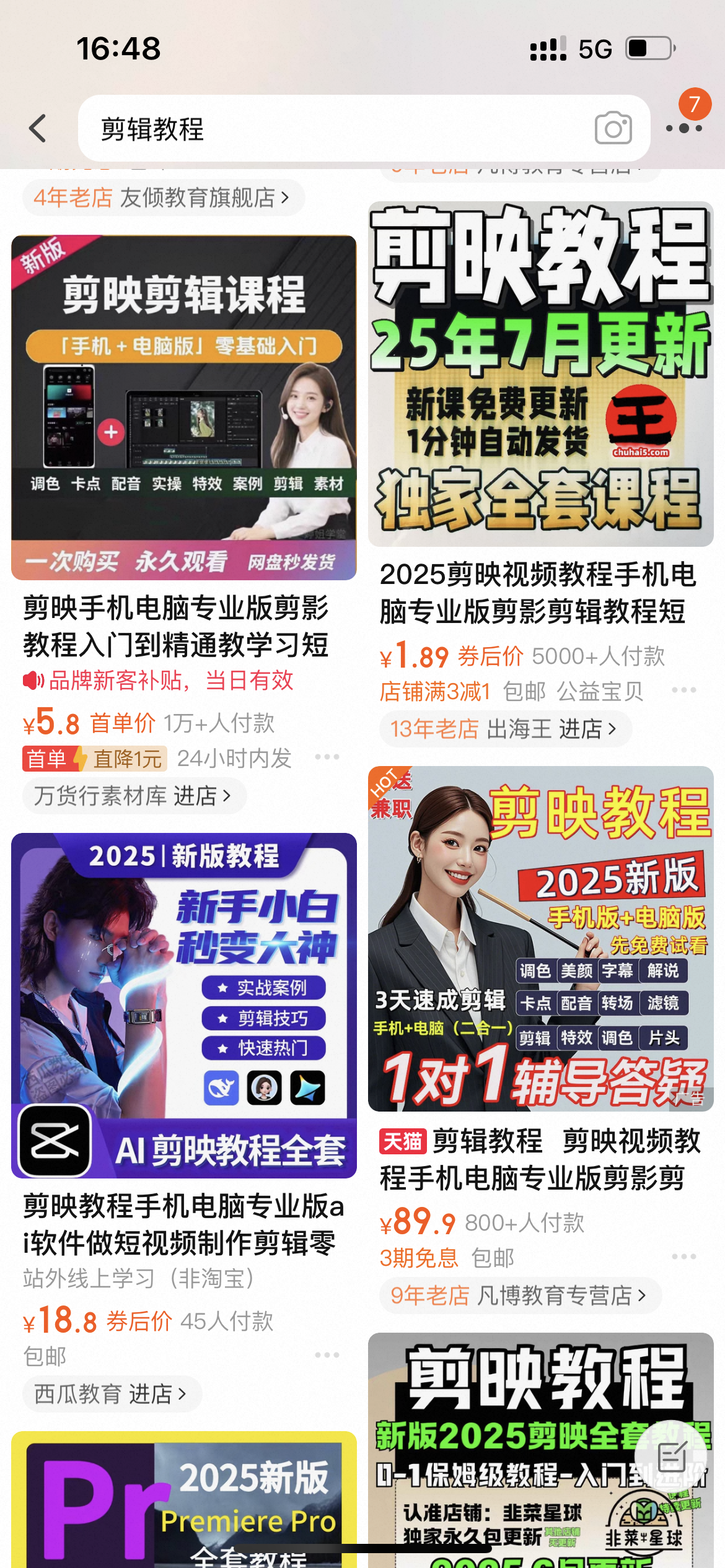
Task: Open 2025剪映视频教程 product priced ¥1.89
Action: point(540,374)
